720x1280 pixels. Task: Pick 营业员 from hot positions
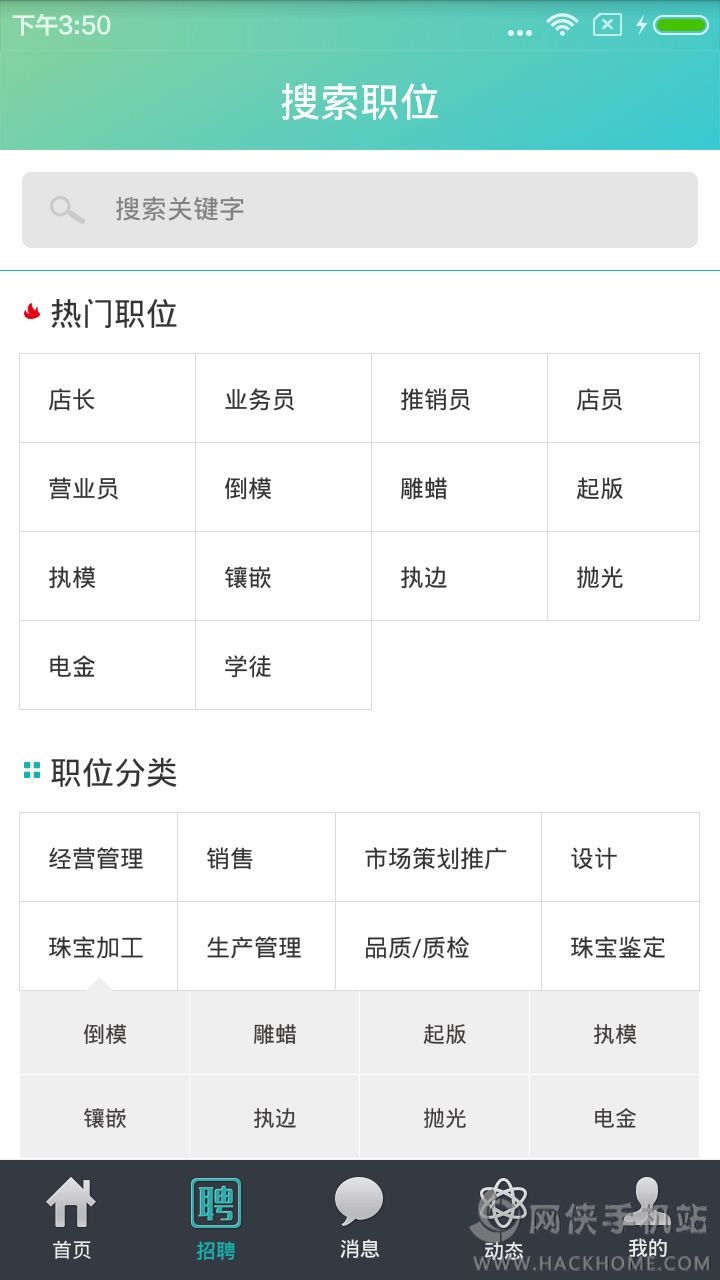pyautogui.click(x=107, y=488)
